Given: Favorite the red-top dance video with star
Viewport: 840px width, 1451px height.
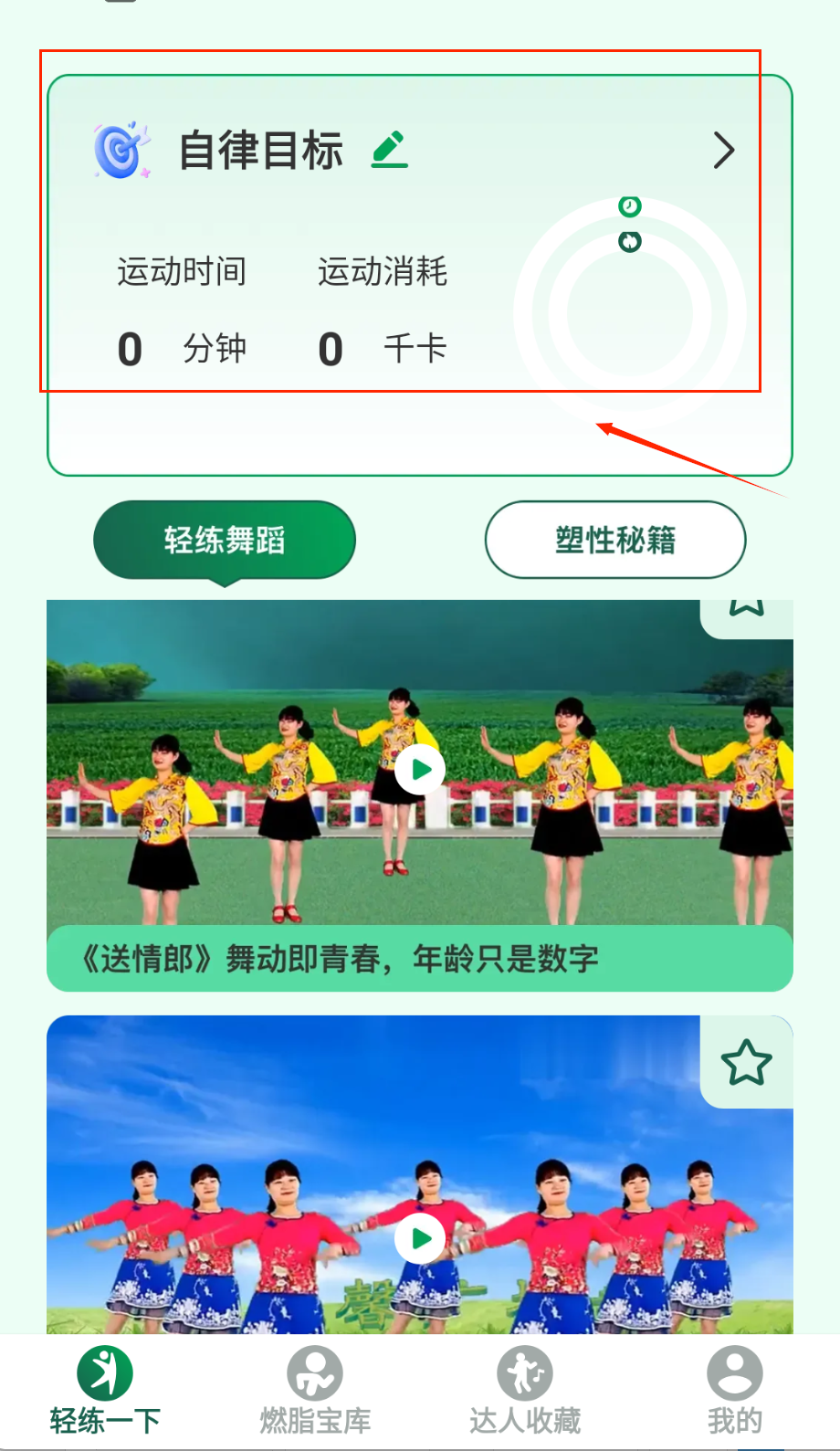Looking at the screenshot, I should 746,1062.
